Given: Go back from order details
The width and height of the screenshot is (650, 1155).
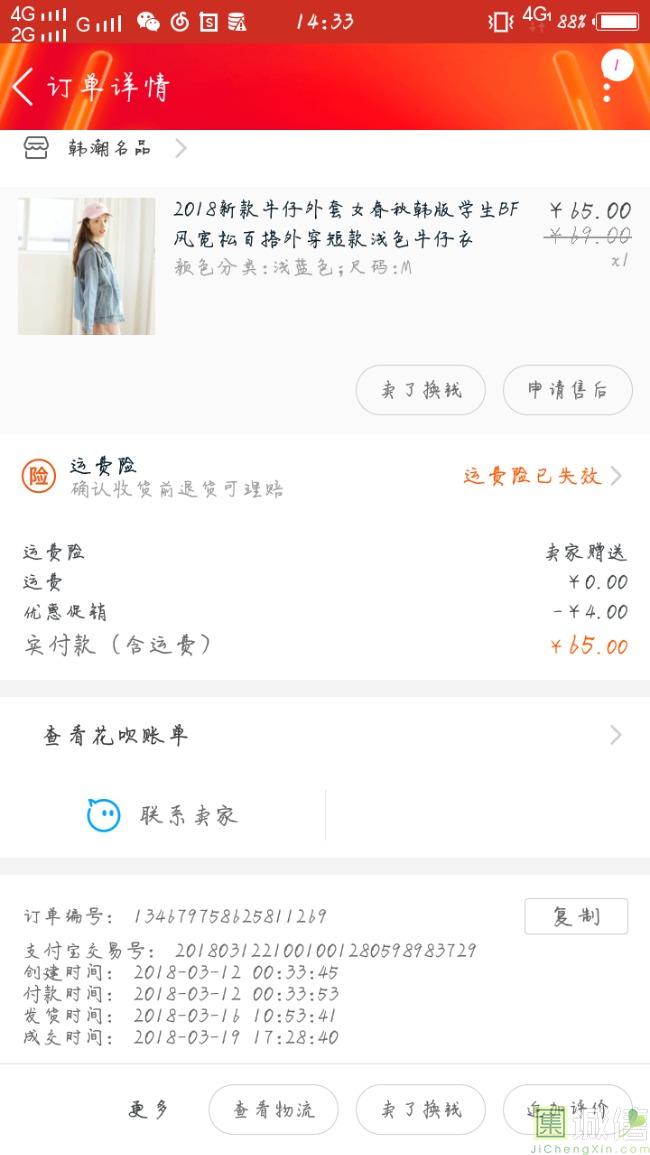Looking at the screenshot, I should point(24,87).
